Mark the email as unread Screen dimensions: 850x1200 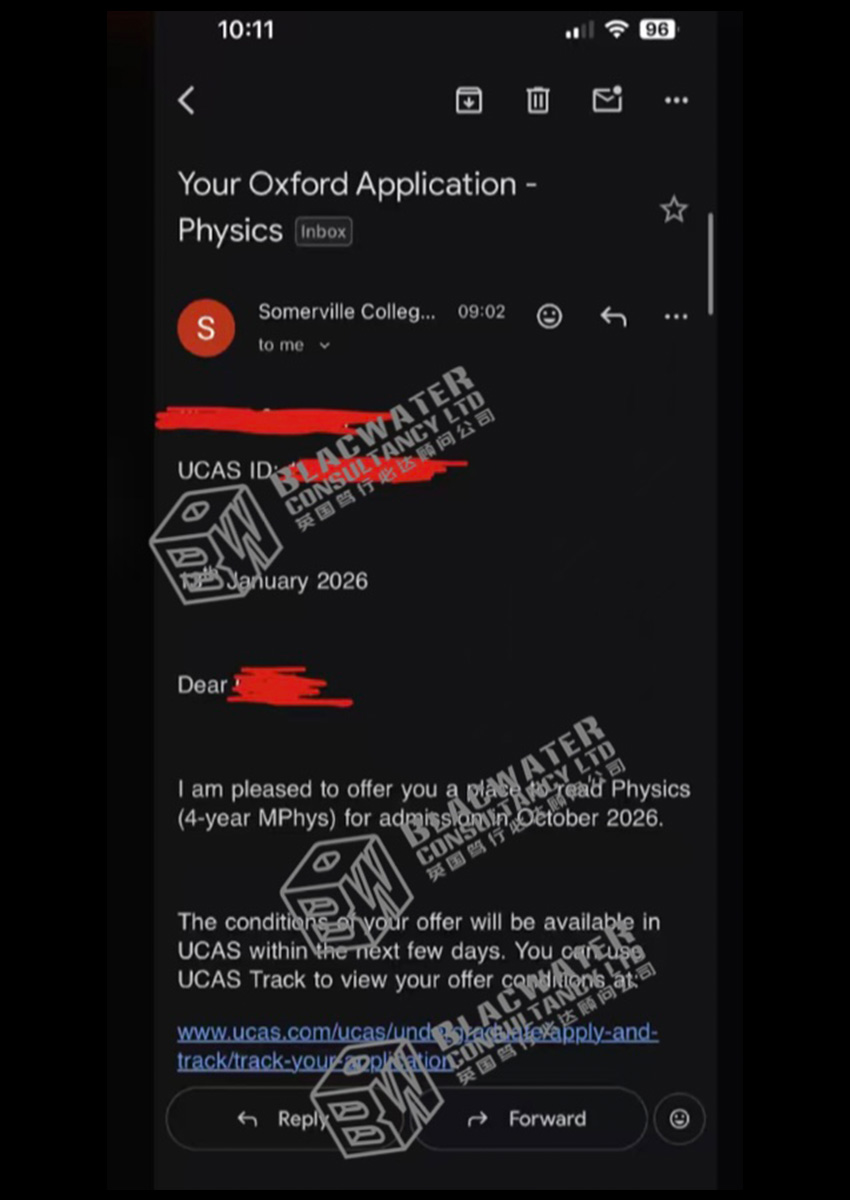(x=607, y=100)
